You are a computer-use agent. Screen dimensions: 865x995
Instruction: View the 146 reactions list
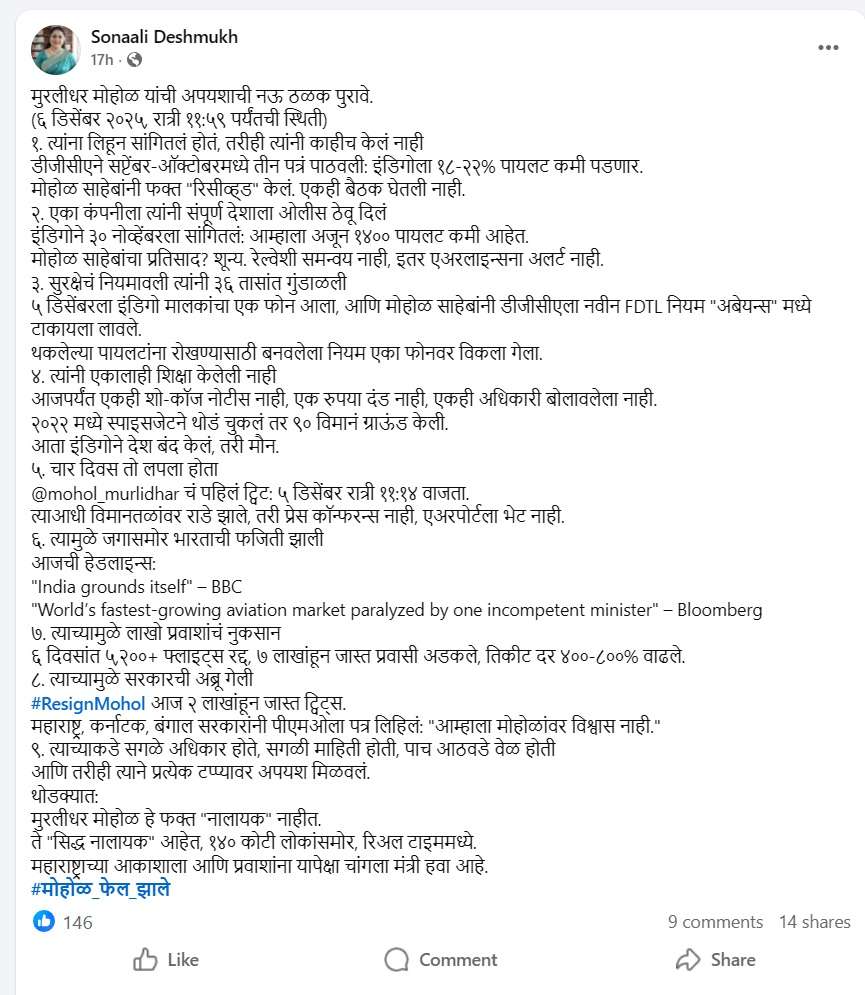coord(64,922)
